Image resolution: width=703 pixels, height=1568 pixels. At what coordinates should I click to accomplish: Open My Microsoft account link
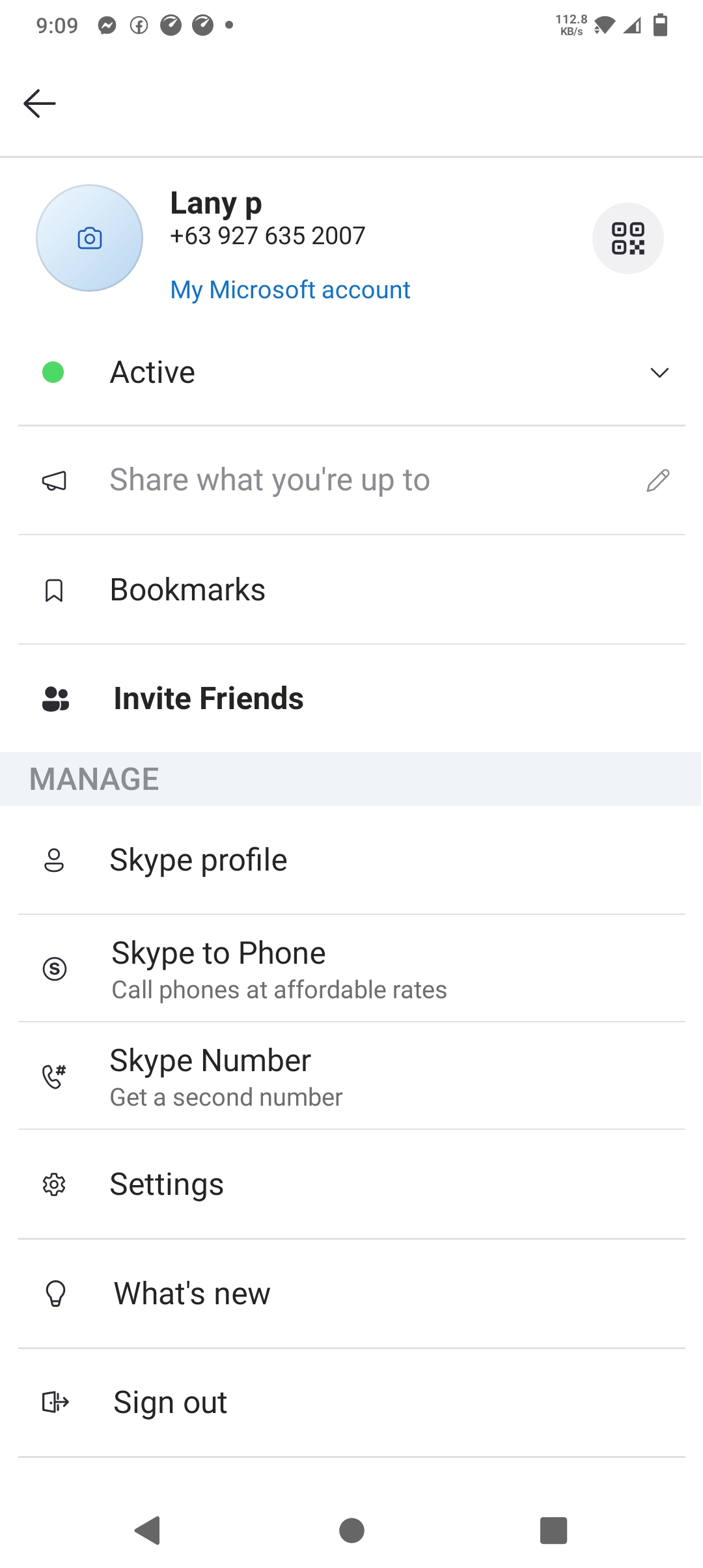(290, 290)
